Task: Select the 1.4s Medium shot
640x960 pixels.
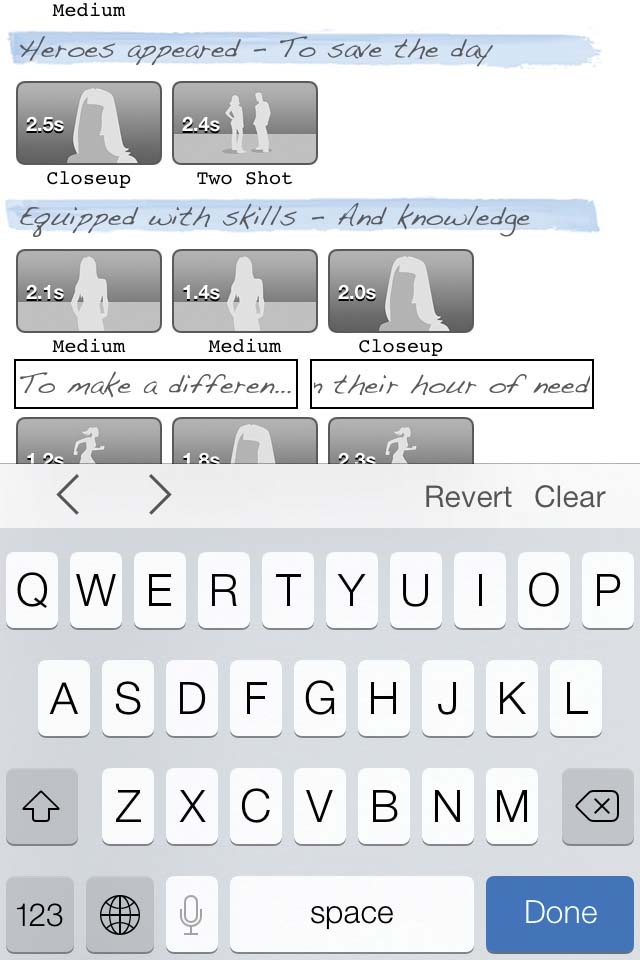Action: (245, 291)
